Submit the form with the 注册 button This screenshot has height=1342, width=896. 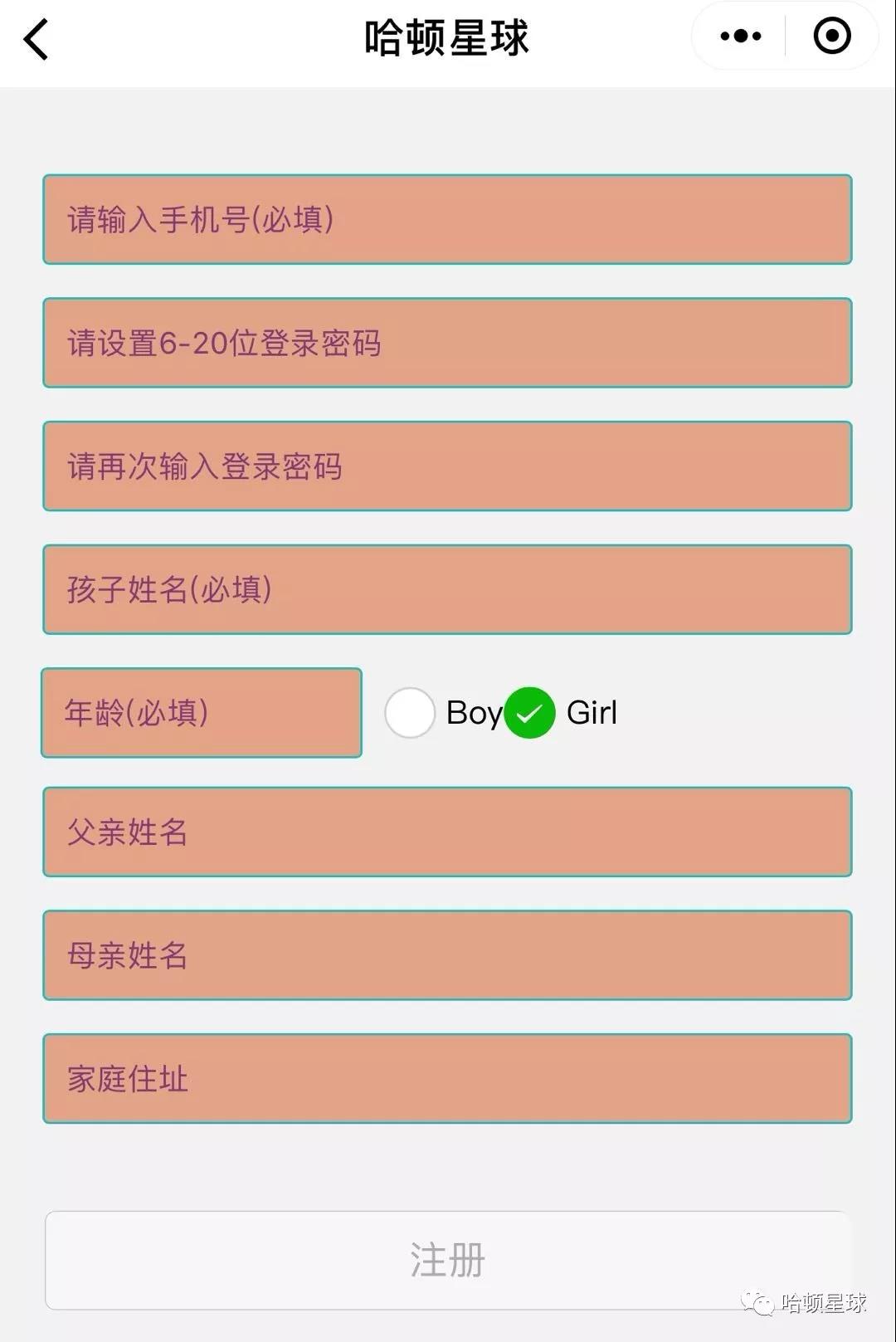(447, 1260)
